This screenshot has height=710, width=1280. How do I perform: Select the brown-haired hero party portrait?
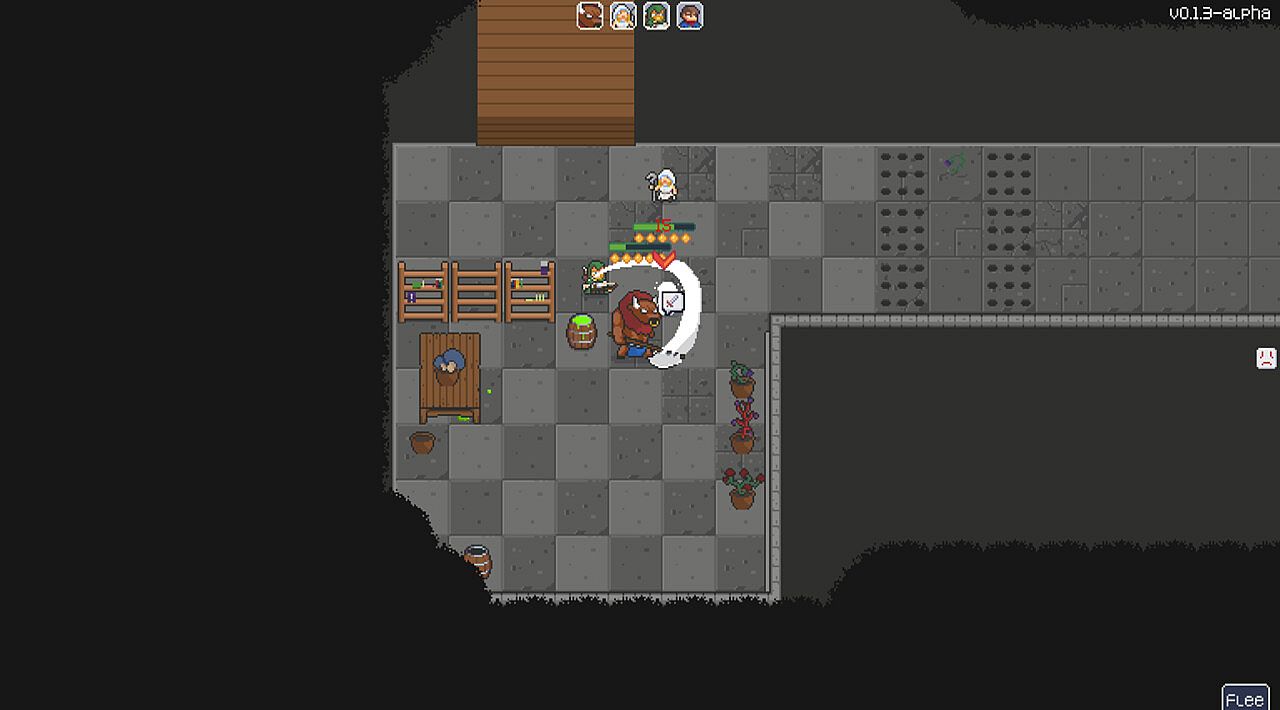point(689,16)
